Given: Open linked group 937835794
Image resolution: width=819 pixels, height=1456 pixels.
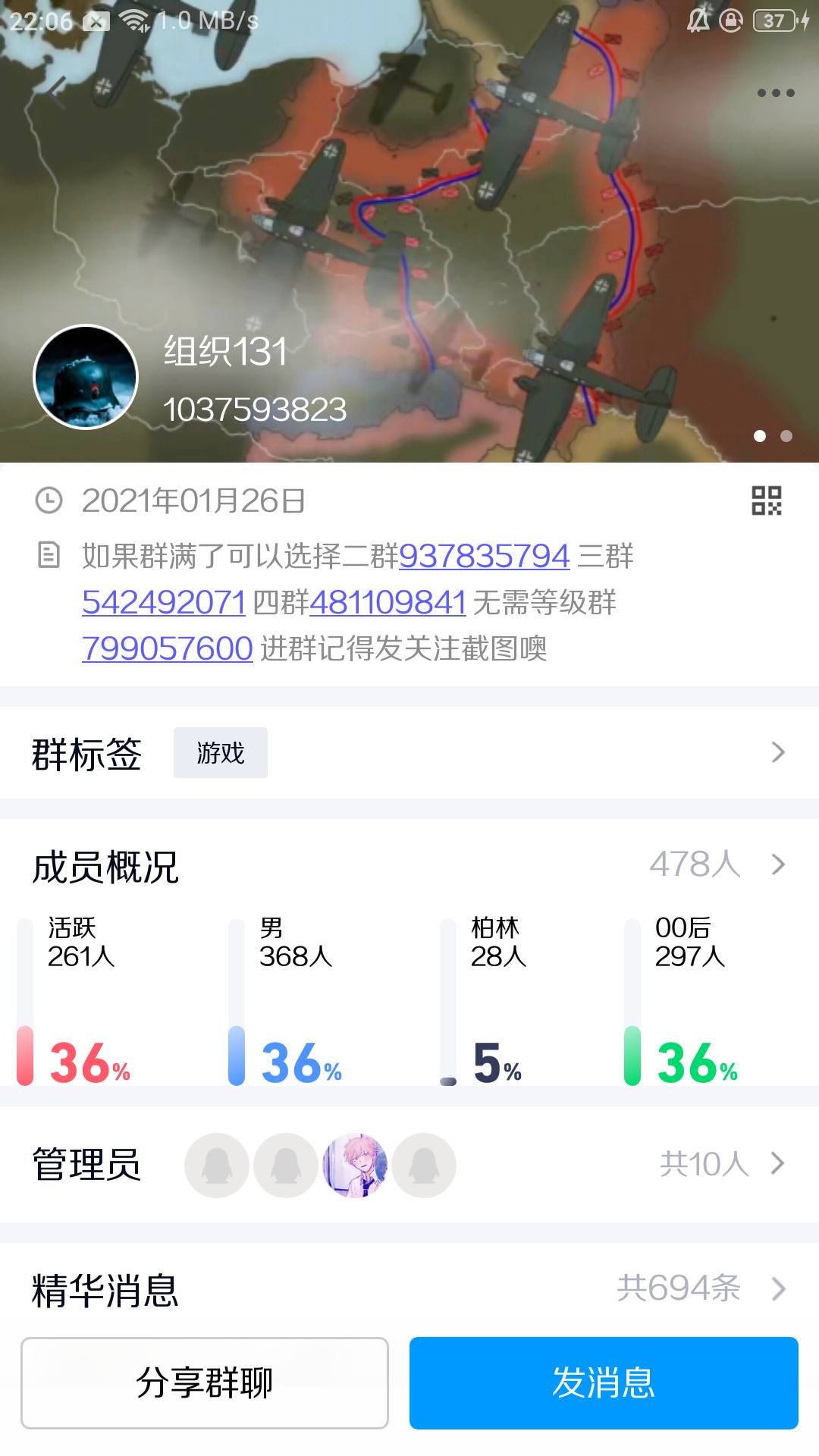Looking at the screenshot, I should point(484,557).
